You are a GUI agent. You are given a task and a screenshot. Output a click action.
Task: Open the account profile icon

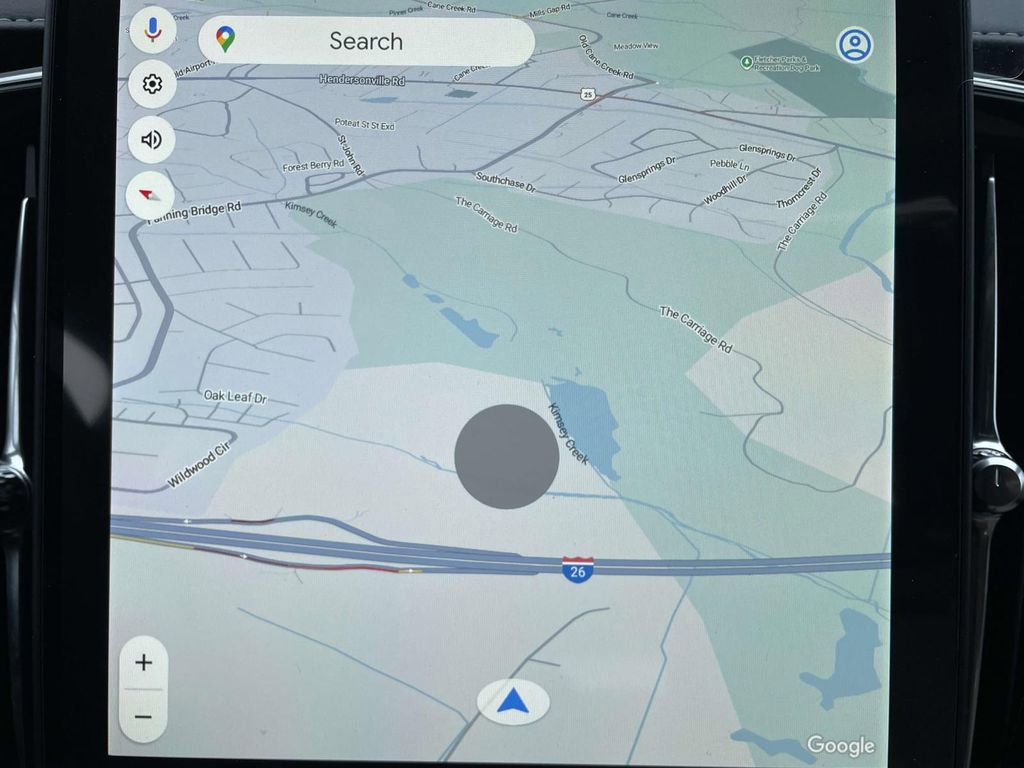tap(855, 44)
